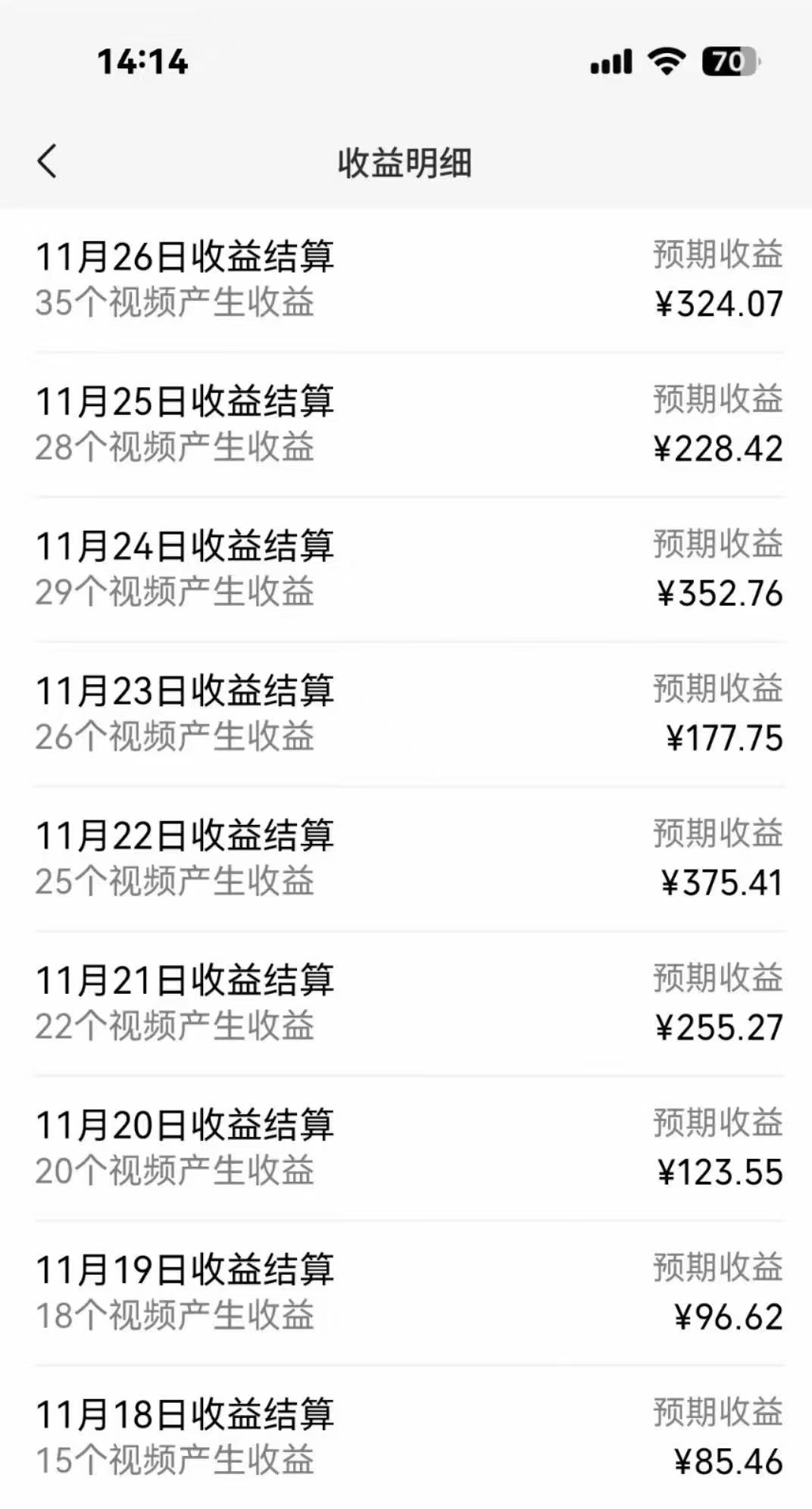Open the 11月20日收益结算 entry
Viewport: 812px width, 1509px height.
click(x=187, y=1125)
